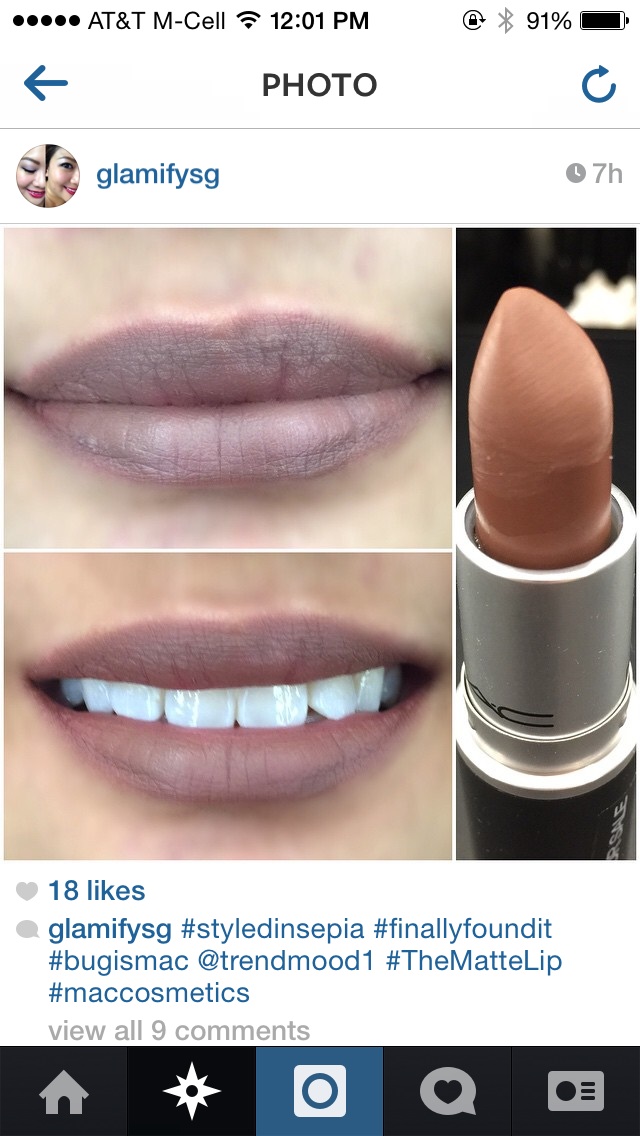Screen dimensions: 640x1136
Task: Open the camera tab
Action: (x=320, y=1091)
